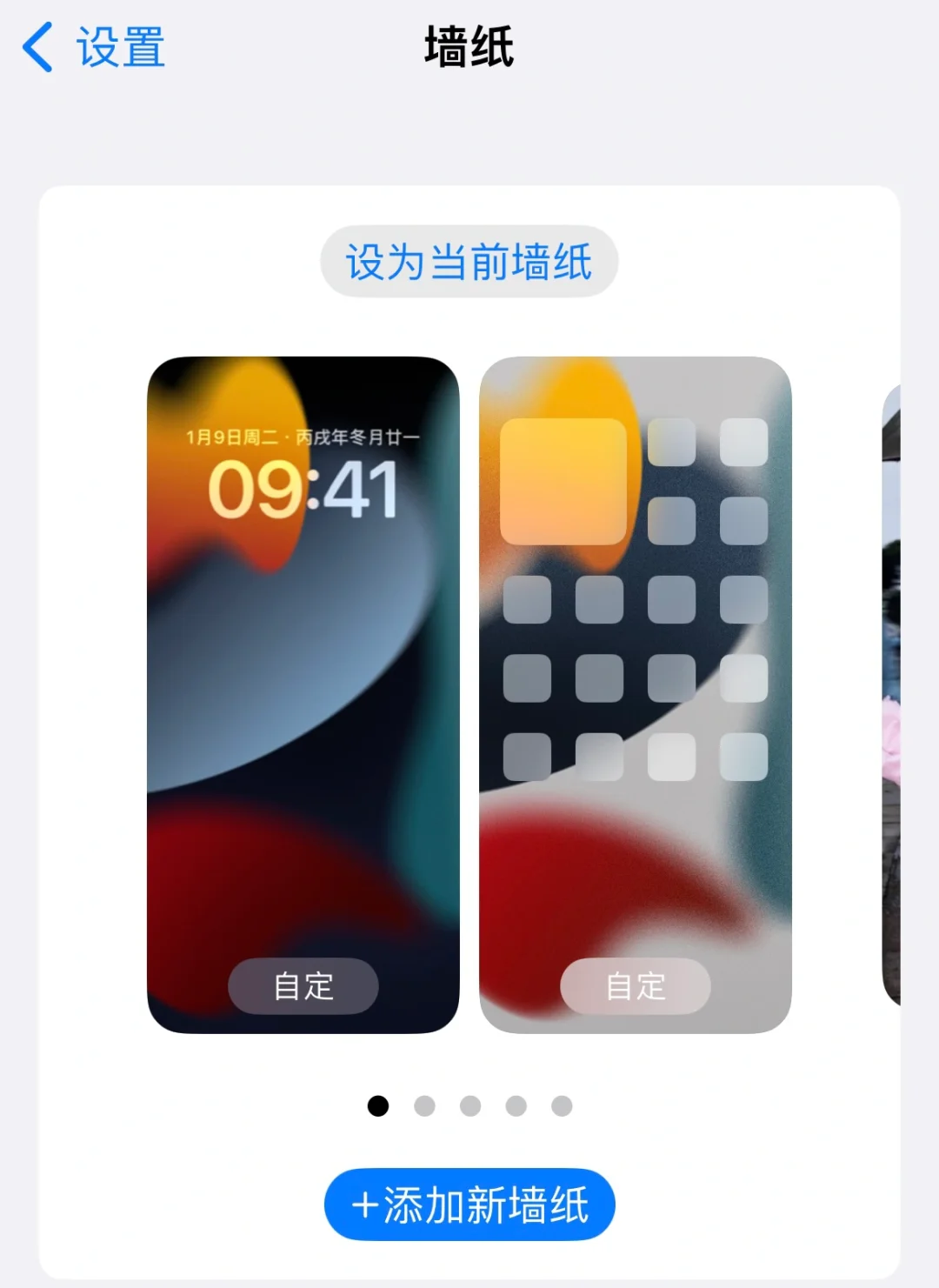Select the third page indicator dot
939x1288 pixels.
pos(469,1104)
